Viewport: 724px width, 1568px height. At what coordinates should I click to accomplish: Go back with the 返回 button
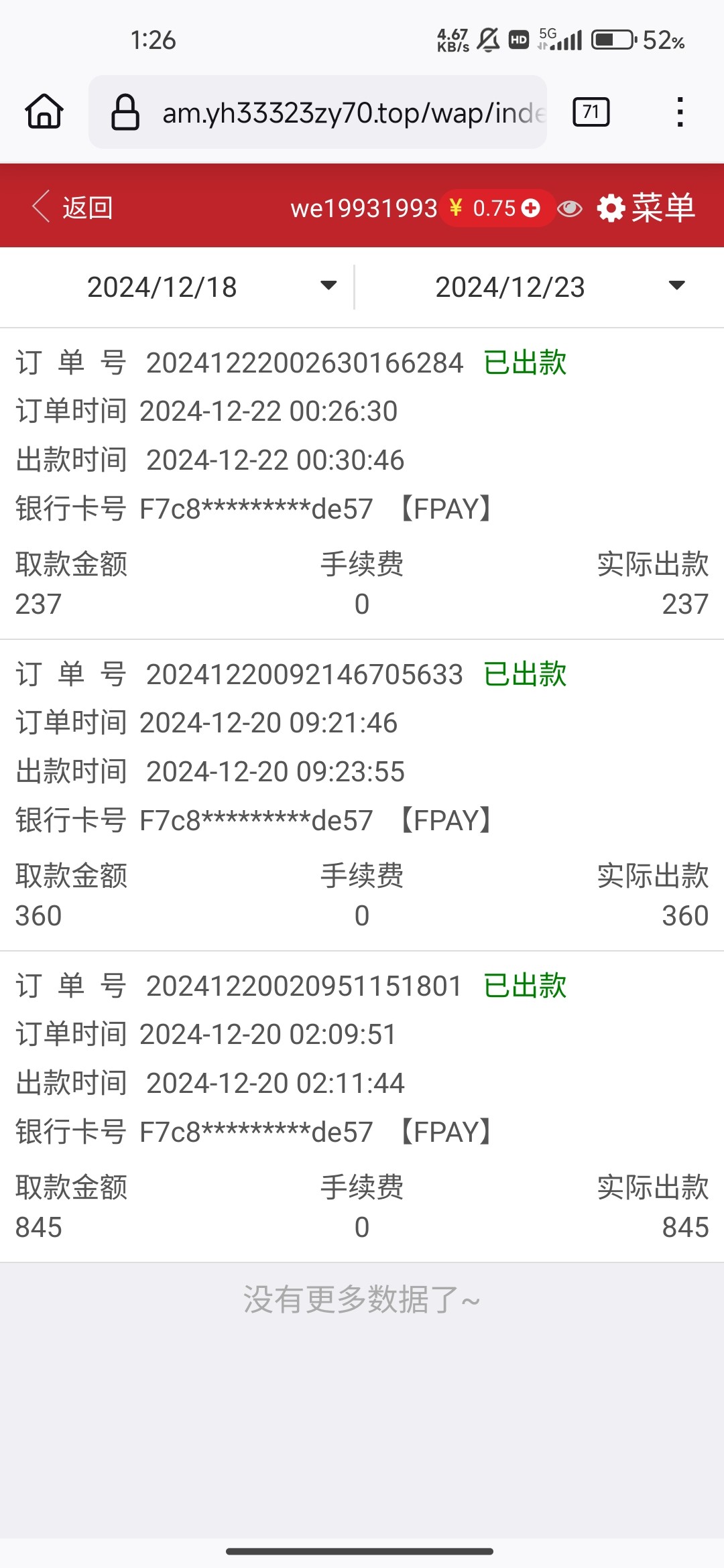click(72, 207)
